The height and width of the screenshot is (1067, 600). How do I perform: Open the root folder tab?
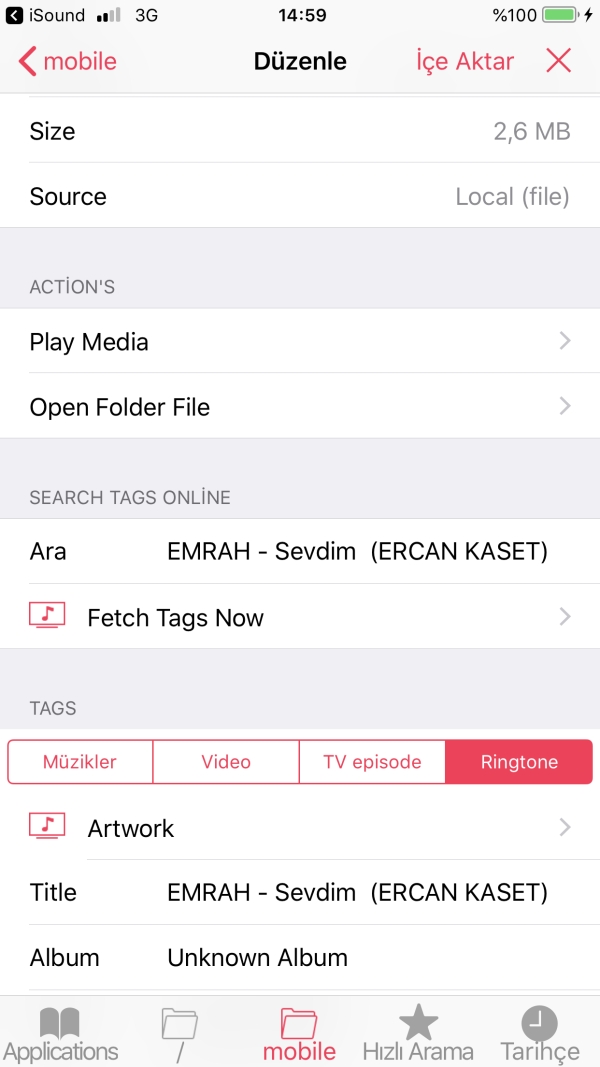(x=180, y=1034)
